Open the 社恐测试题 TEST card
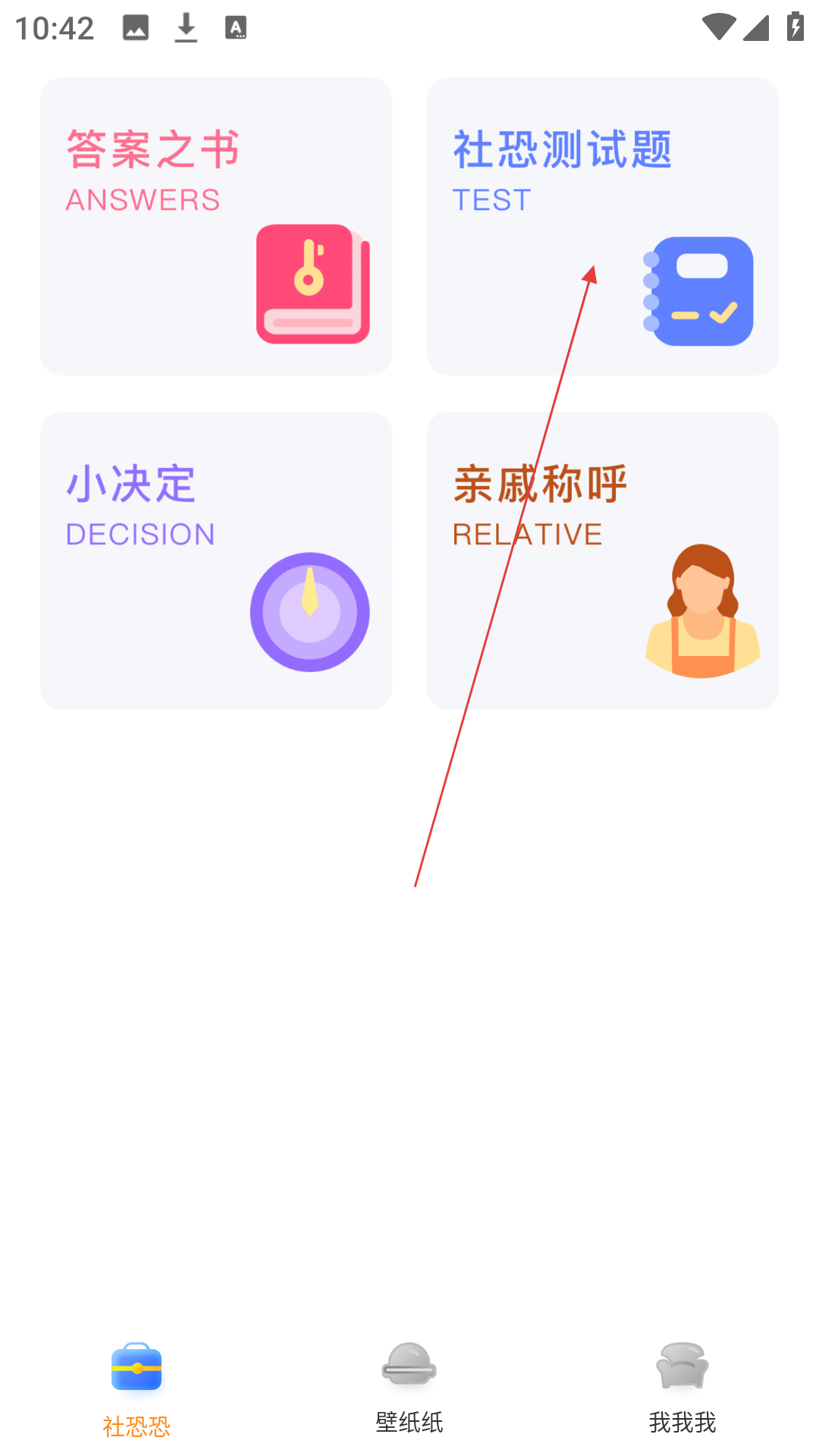Image resolution: width=819 pixels, height=1456 pixels. pos(603,226)
